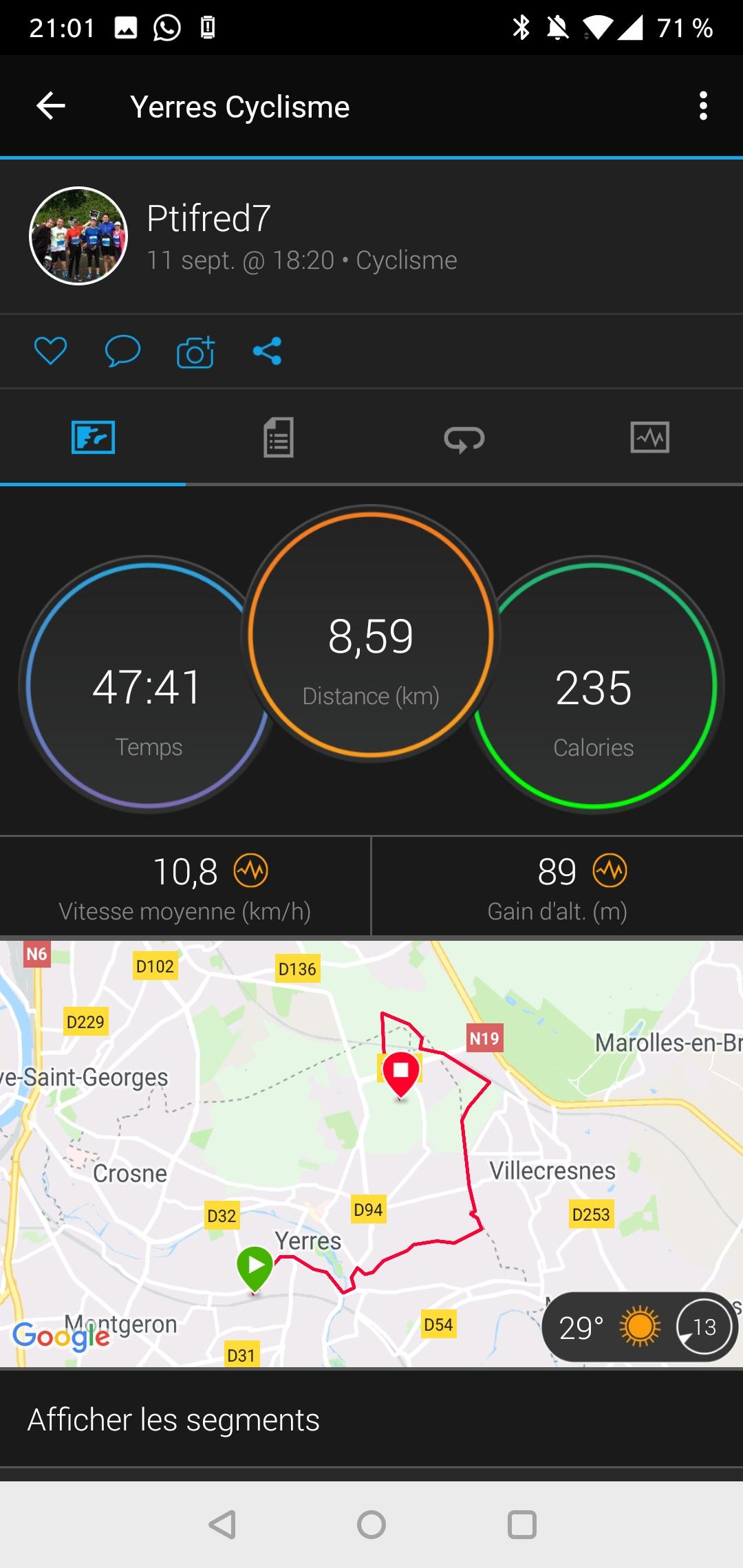Image resolution: width=743 pixels, height=1568 pixels.
Task: Open comments via the speech bubble icon
Action: [122, 351]
